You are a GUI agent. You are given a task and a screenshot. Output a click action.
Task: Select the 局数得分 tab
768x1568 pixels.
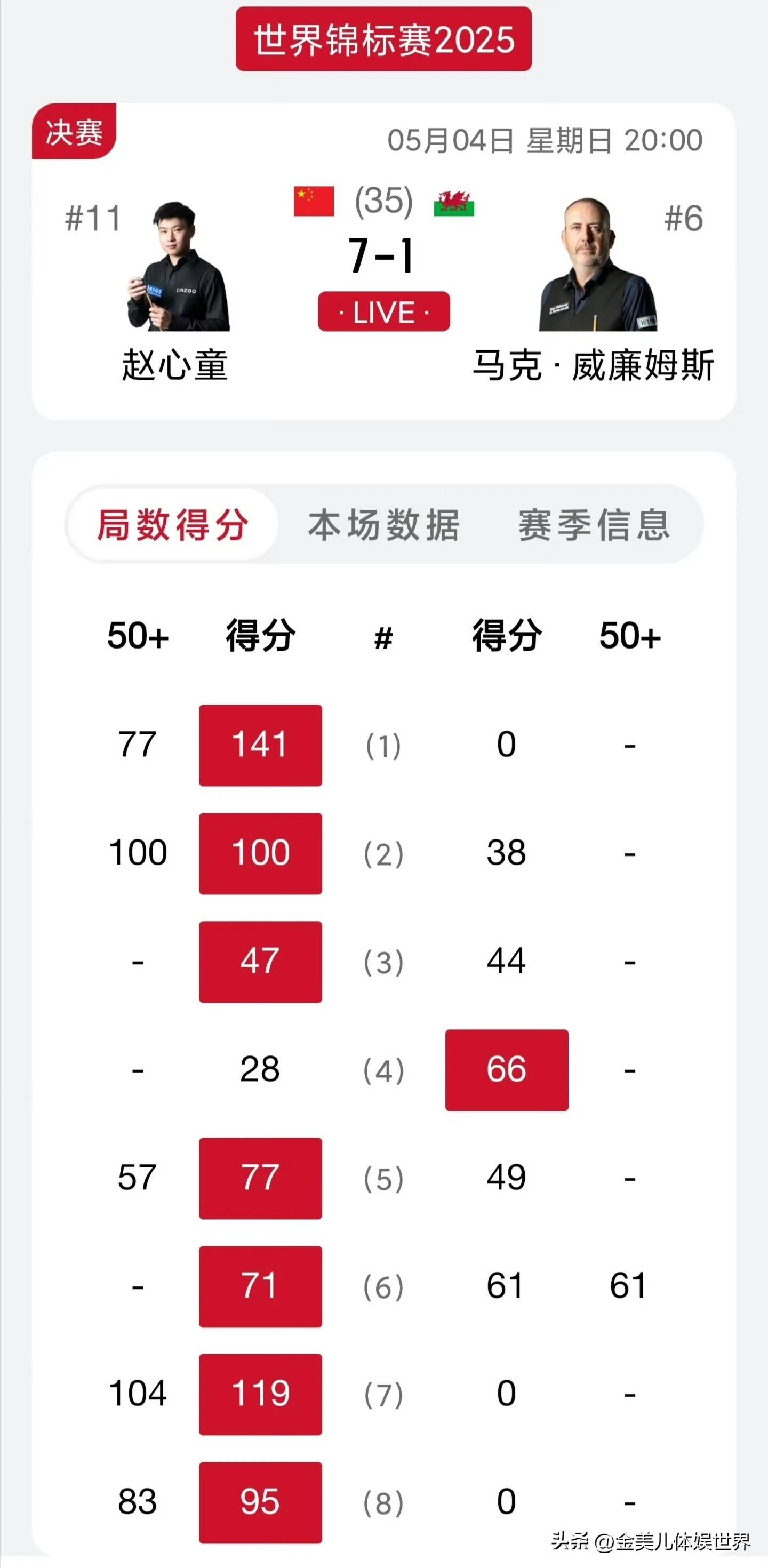click(x=173, y=525)
